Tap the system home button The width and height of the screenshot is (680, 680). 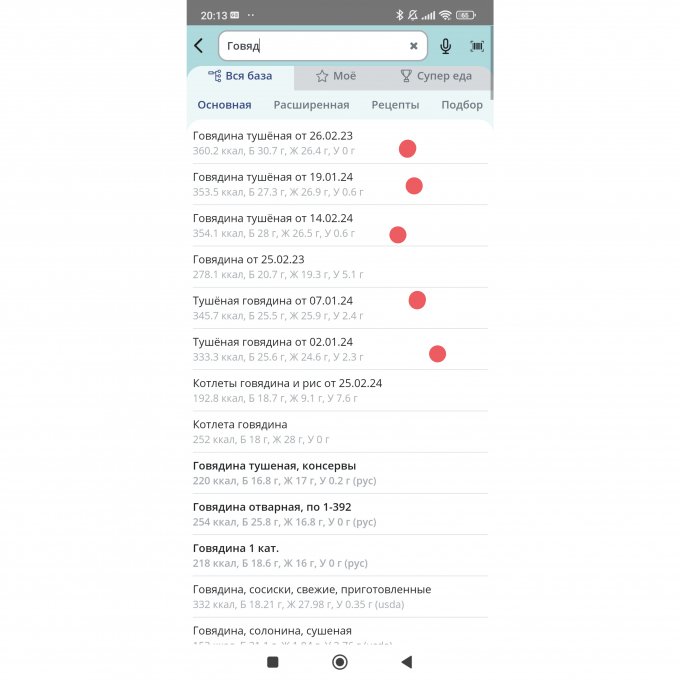coord(340,662)
